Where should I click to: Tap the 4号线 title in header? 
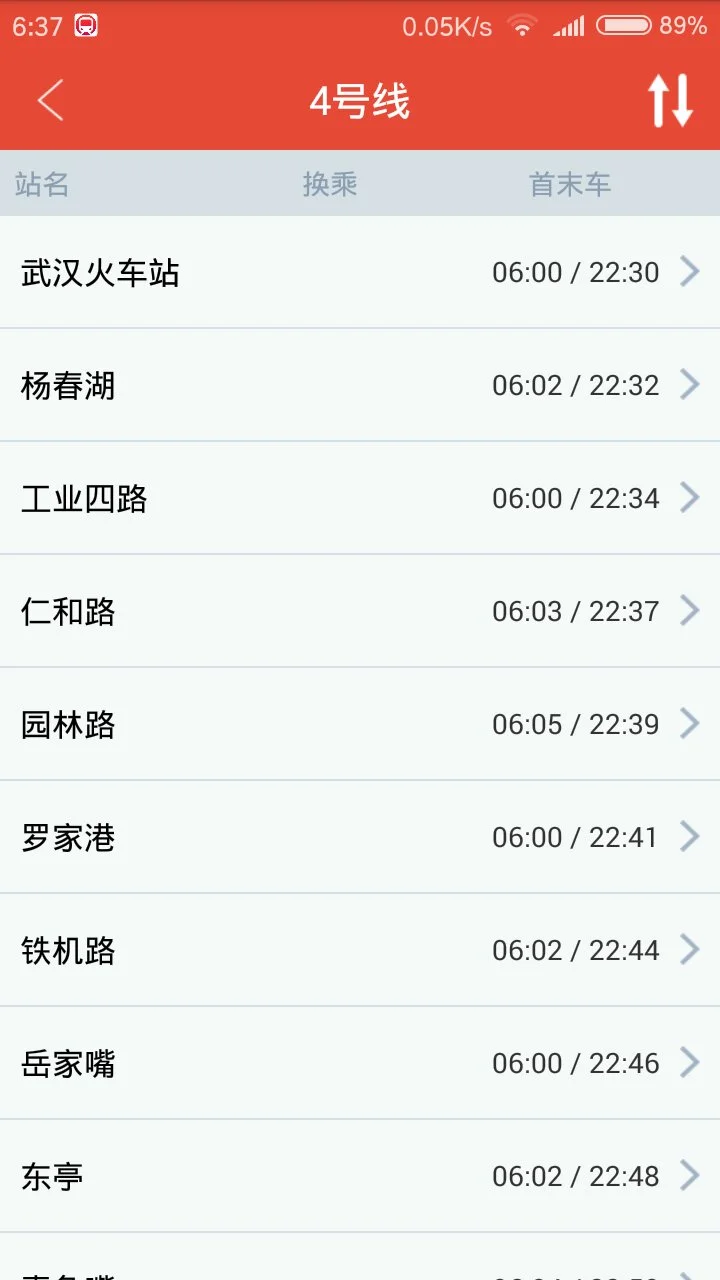(x=360, y=101)
